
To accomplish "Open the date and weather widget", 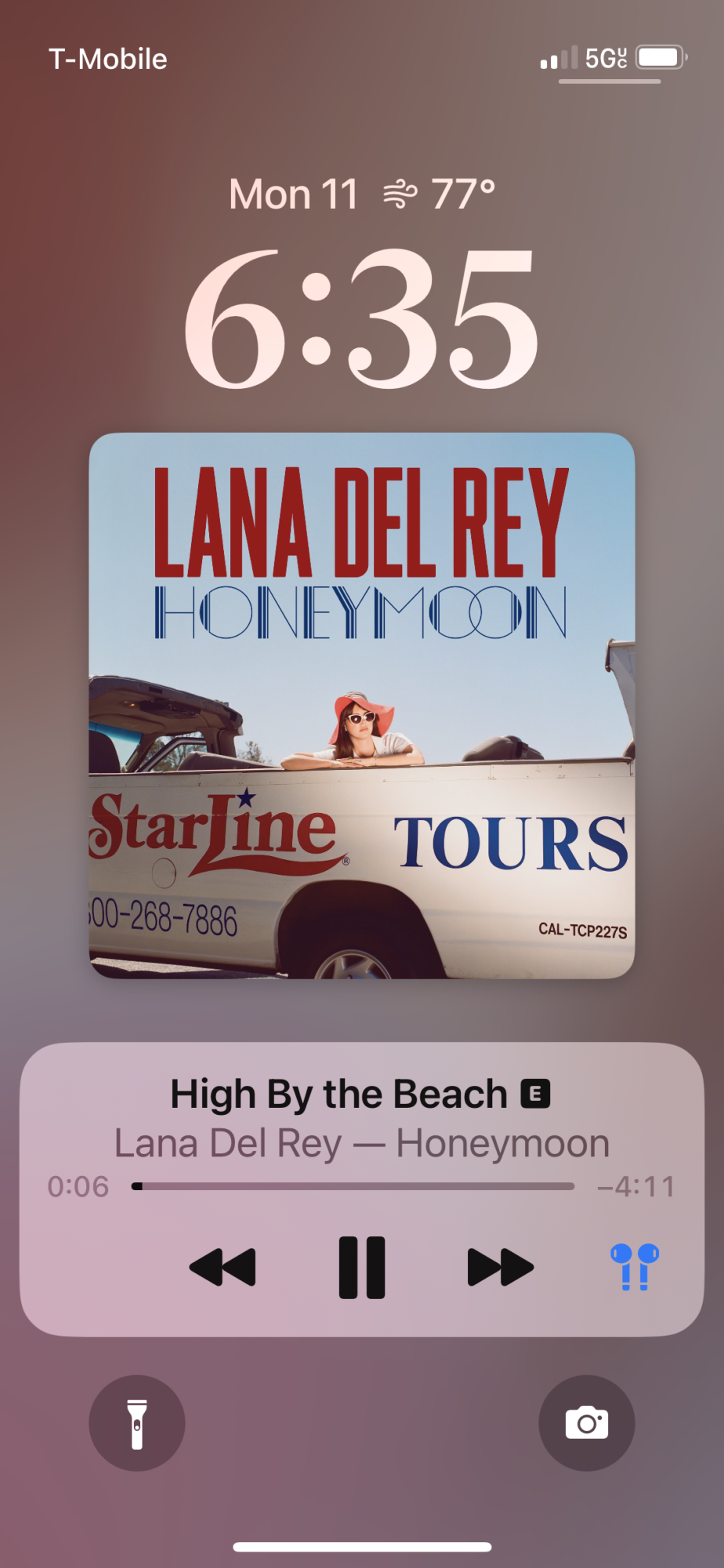I will coord(362,194).
